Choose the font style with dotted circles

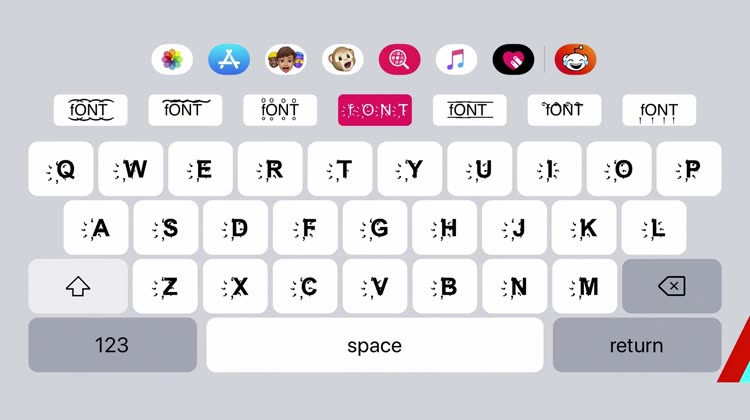[x=280, y=110]
